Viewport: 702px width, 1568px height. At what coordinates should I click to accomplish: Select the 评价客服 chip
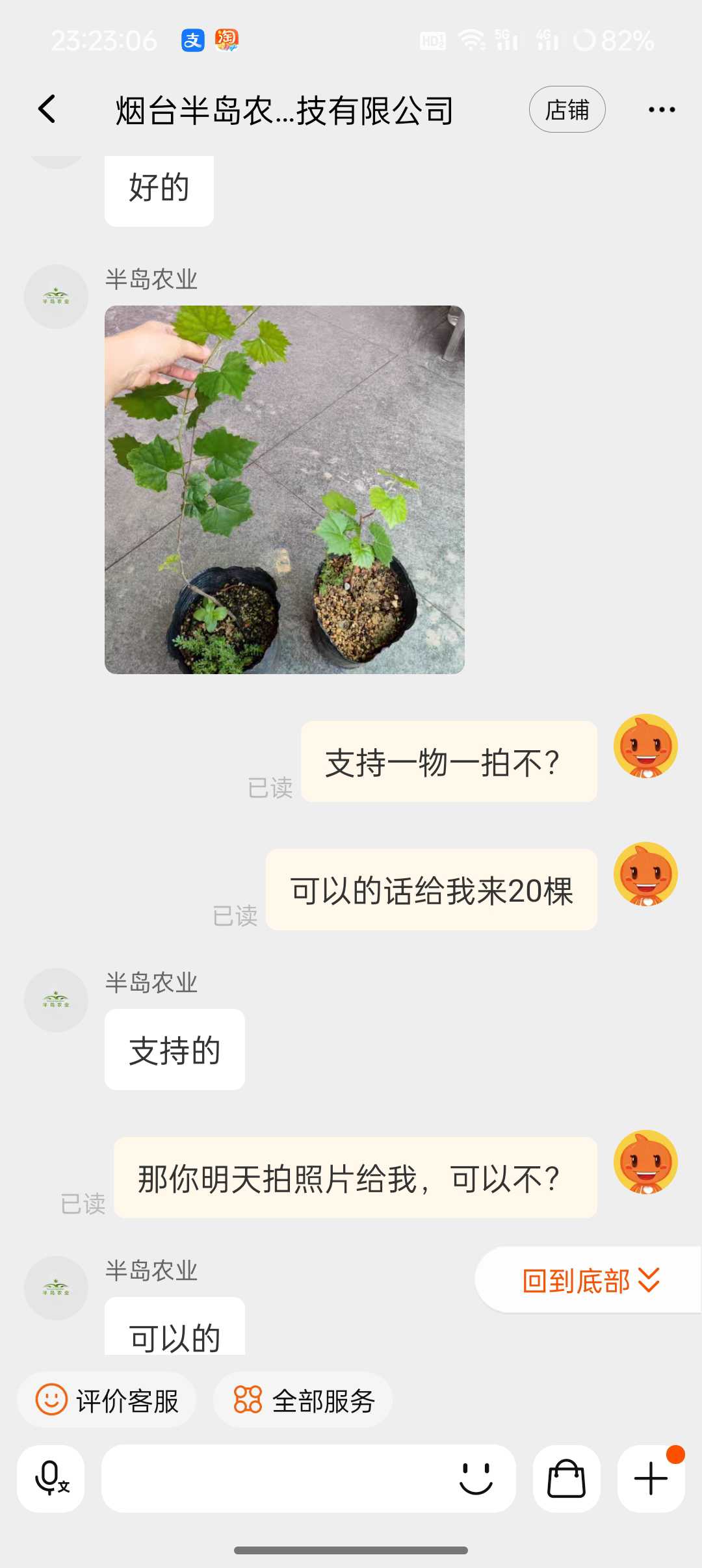pos(107,1400)
